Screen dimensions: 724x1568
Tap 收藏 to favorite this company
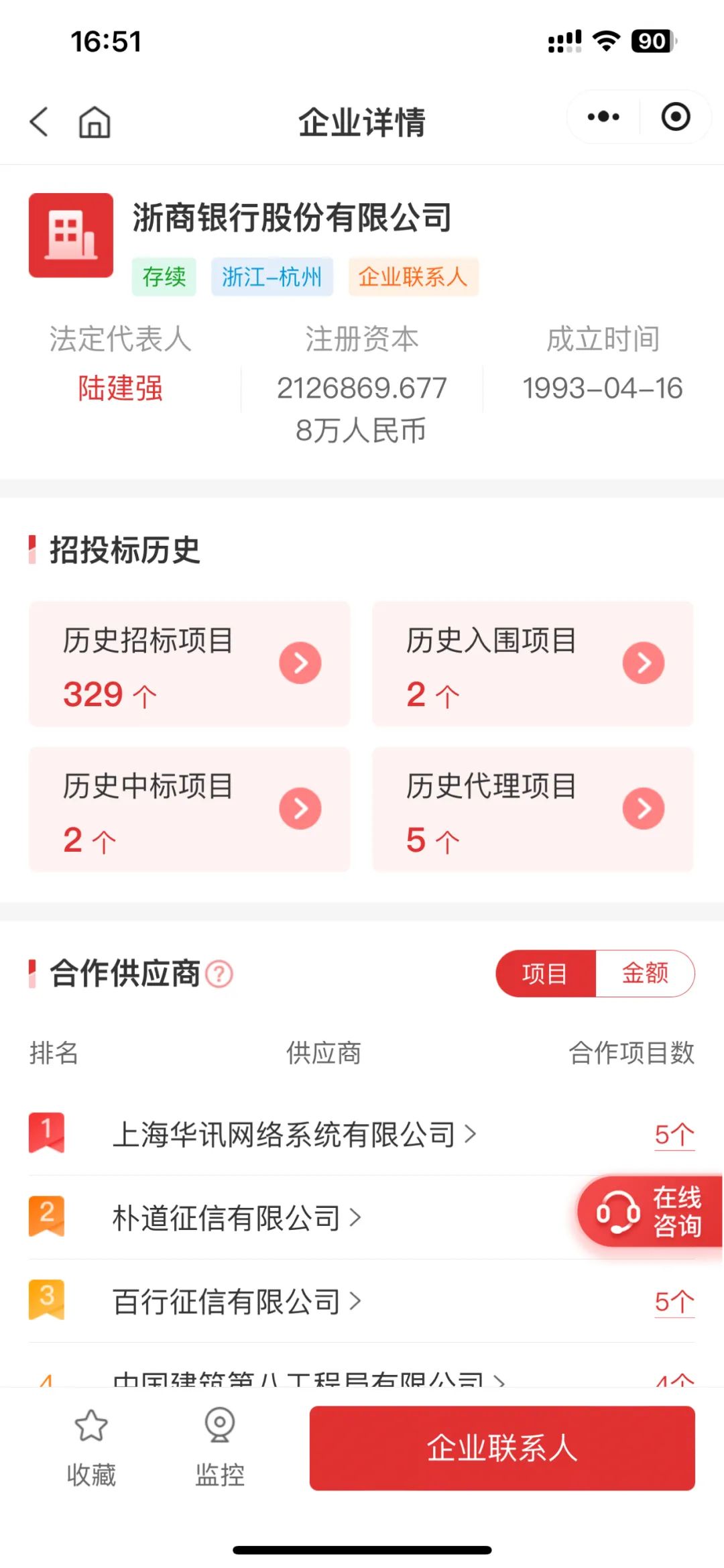tap(91, 1447)
